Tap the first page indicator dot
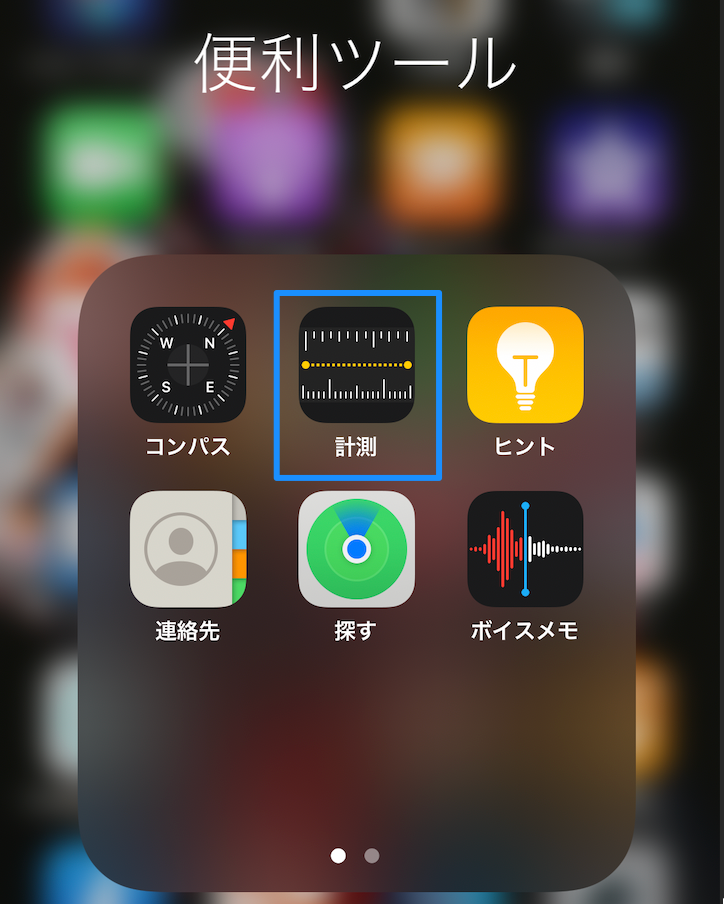Image resolution: width=724 pixels, height=904 pixels. pos(339,855)
